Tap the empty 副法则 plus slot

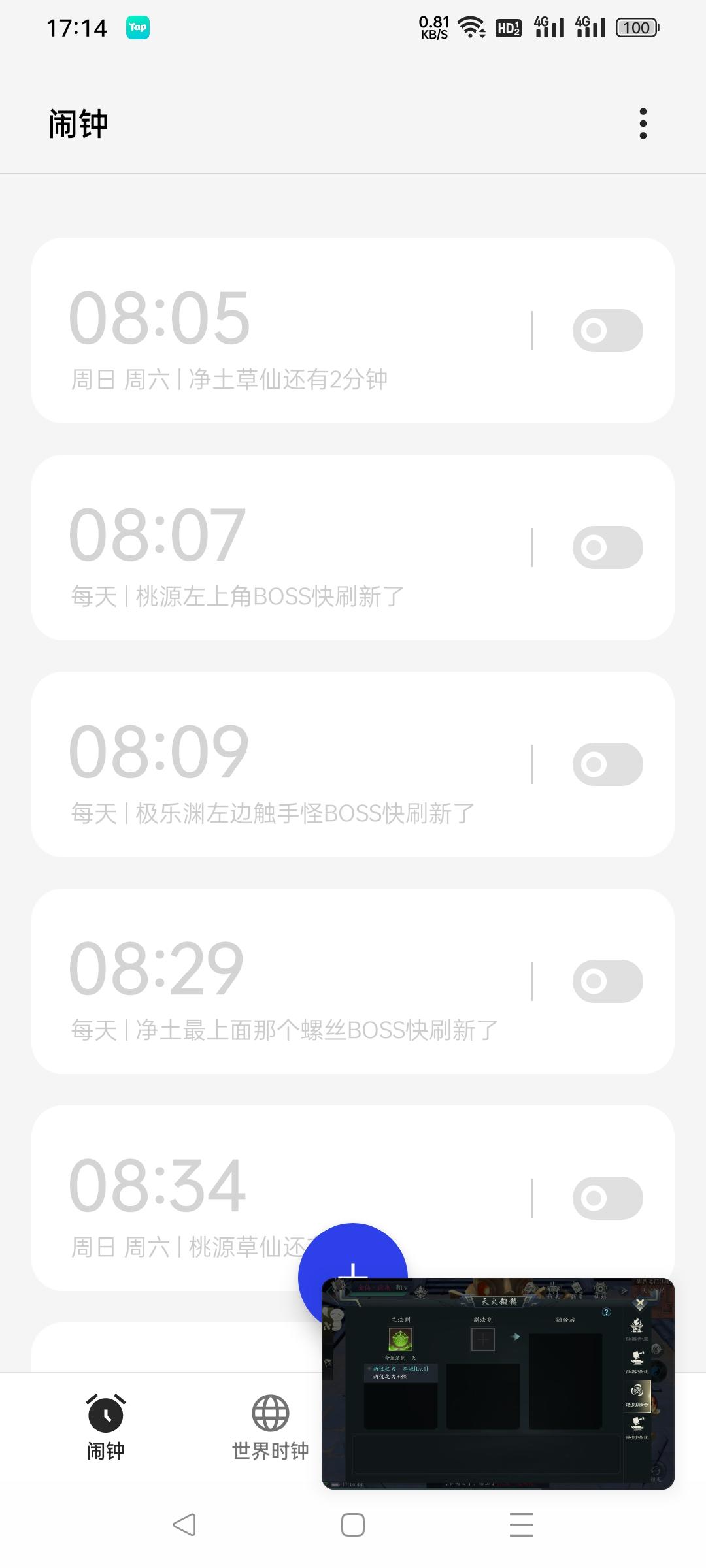(x=482, y=1339)
